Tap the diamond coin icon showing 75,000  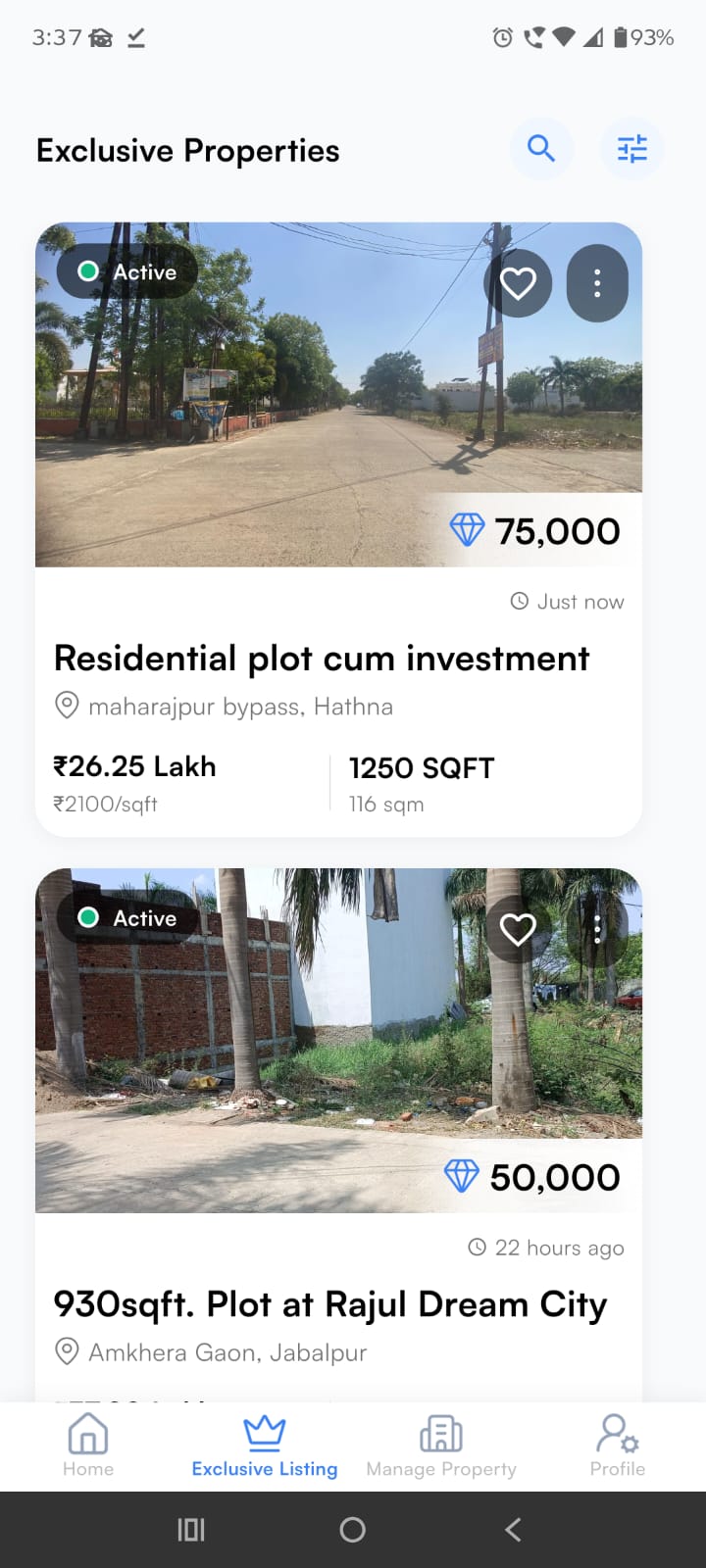468,530
